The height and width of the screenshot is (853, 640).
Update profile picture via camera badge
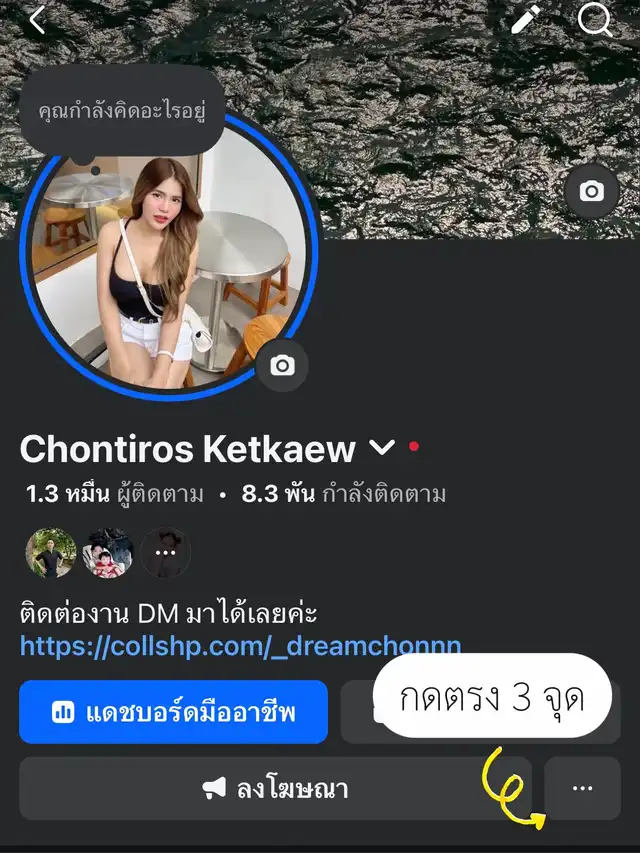tap(282, 366)
